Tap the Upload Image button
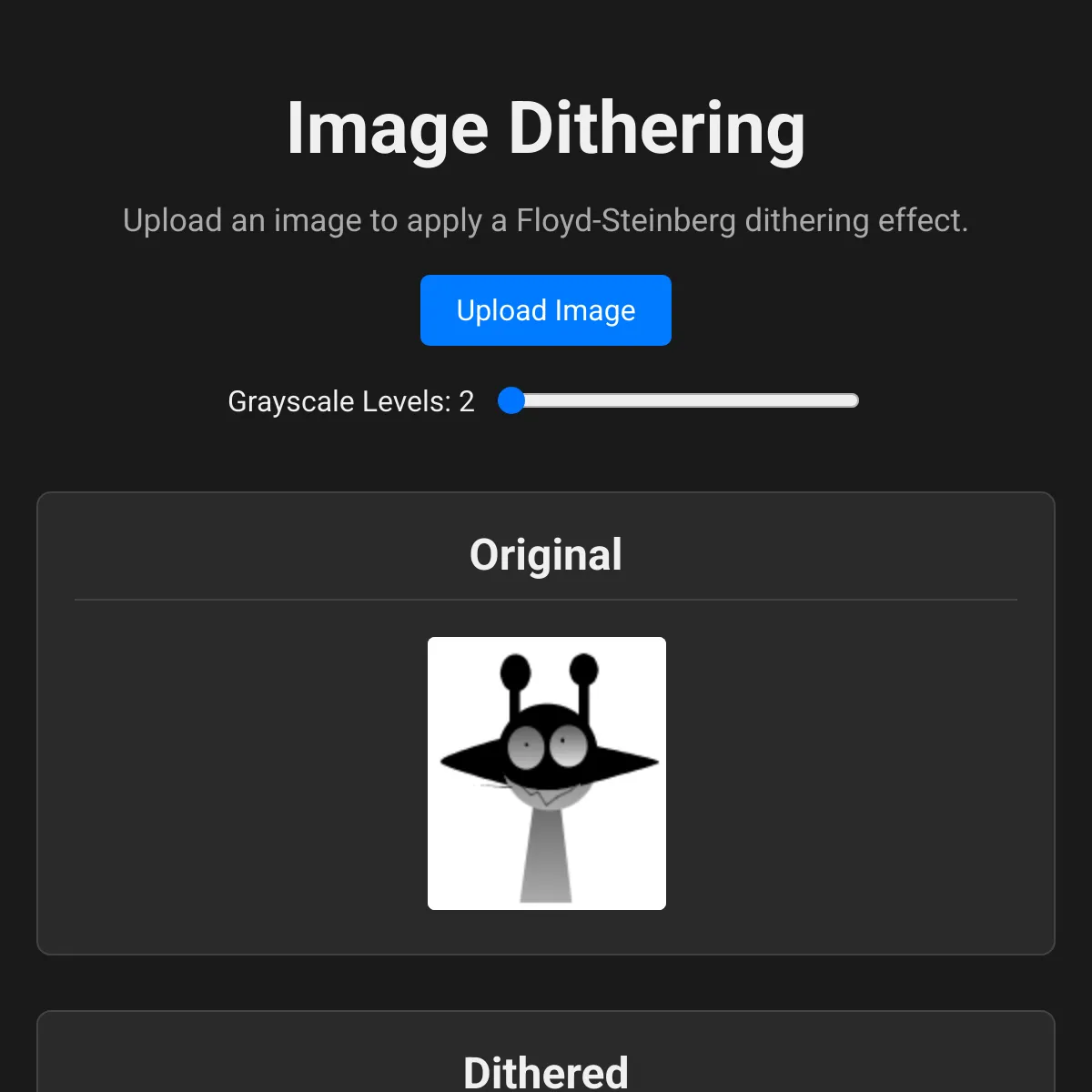Viewport: 1092px width, 1092px height. point(546,310)
